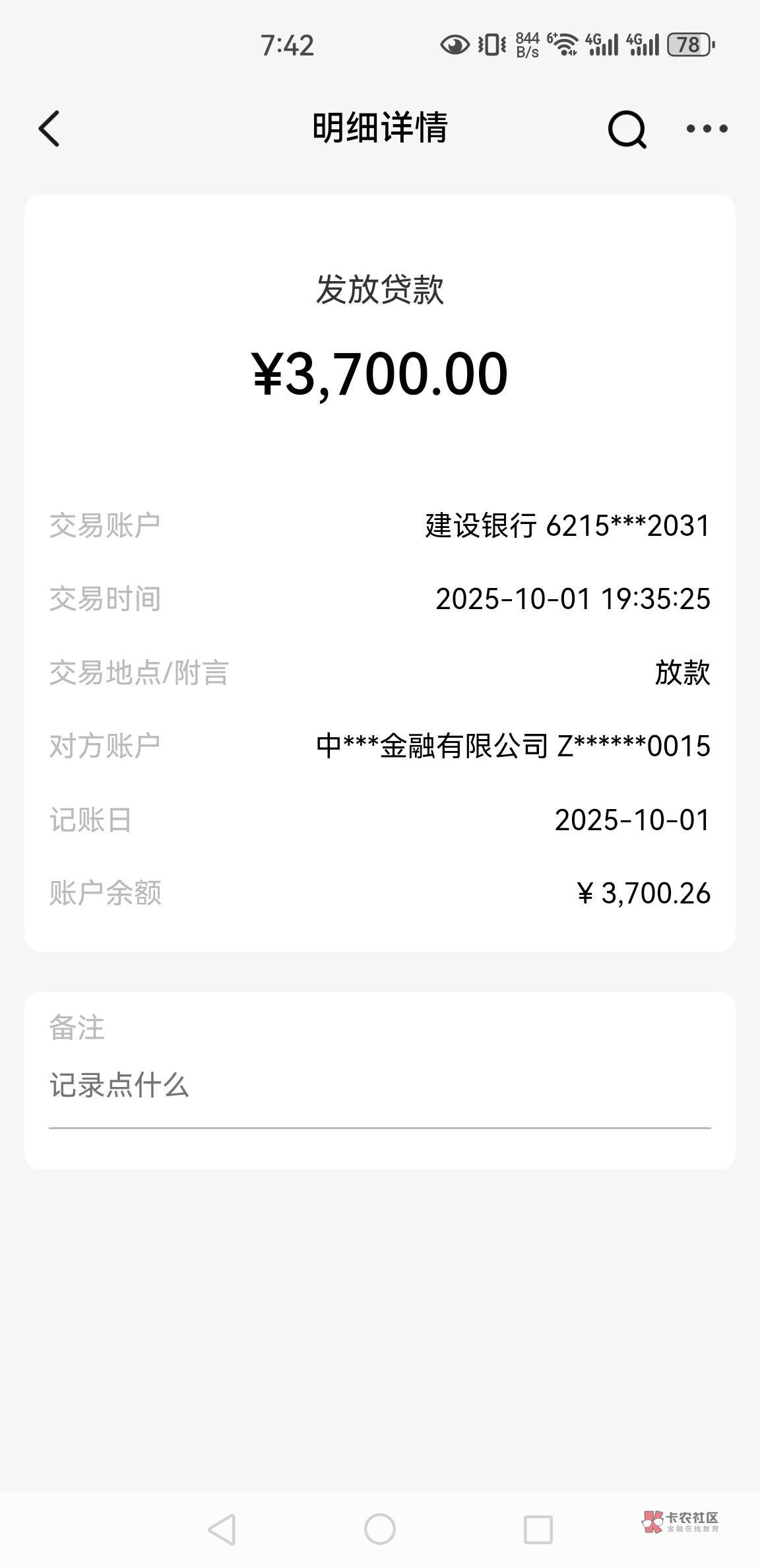Tap the system home circle button
This screenshot has height=1568, width=760.
tap(380, 1528)
